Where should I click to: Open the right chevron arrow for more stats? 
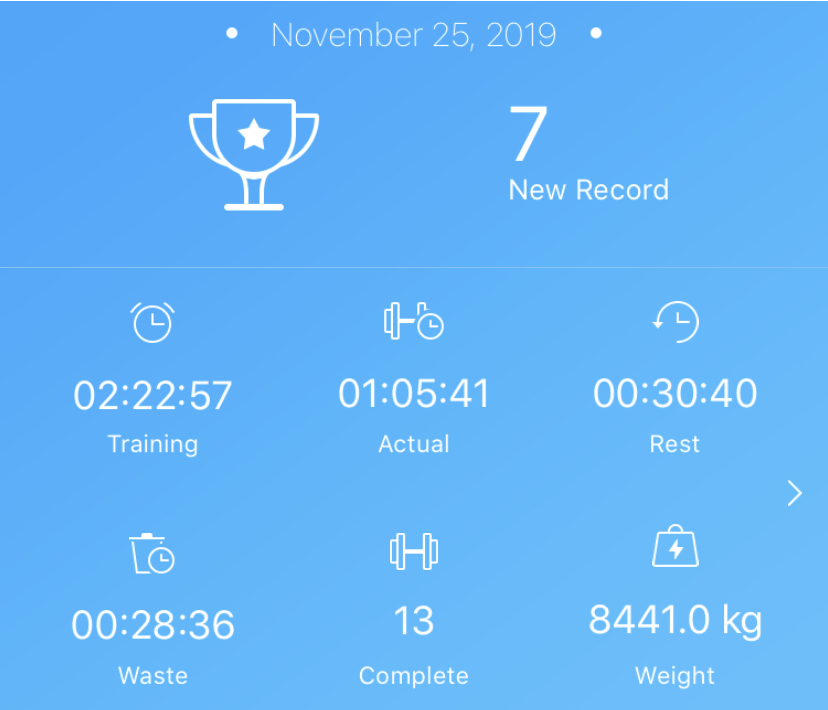(794, 493)
